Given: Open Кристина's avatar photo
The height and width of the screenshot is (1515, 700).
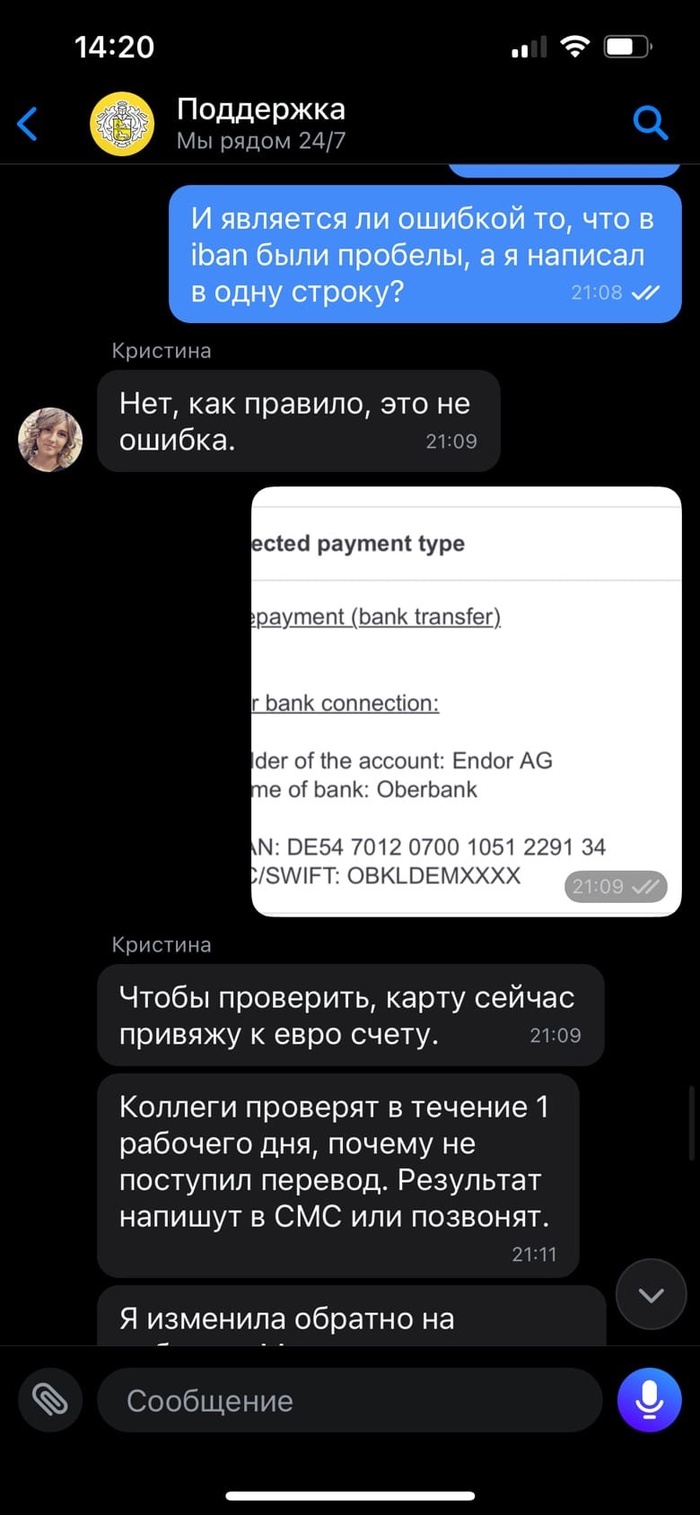Looking at the screenshot, I should (x=50, y=439).
